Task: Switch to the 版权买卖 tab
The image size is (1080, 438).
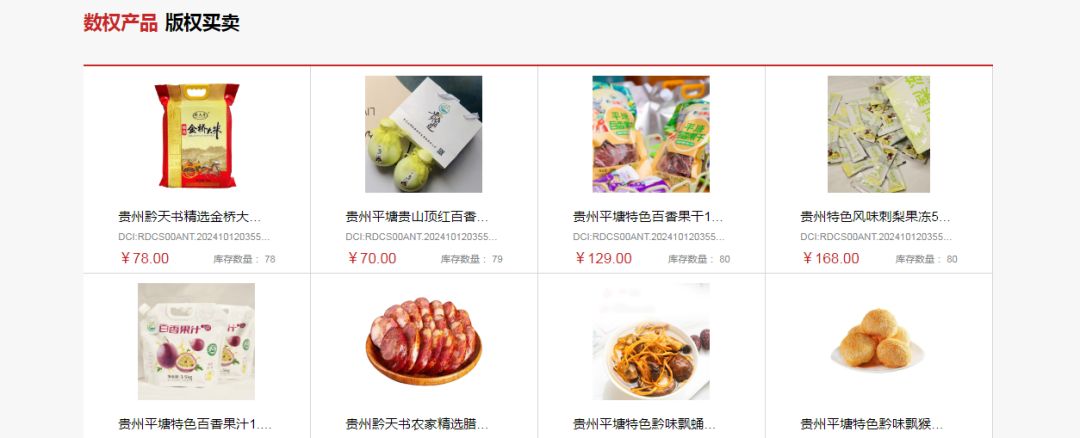Action: click(202, 23)
